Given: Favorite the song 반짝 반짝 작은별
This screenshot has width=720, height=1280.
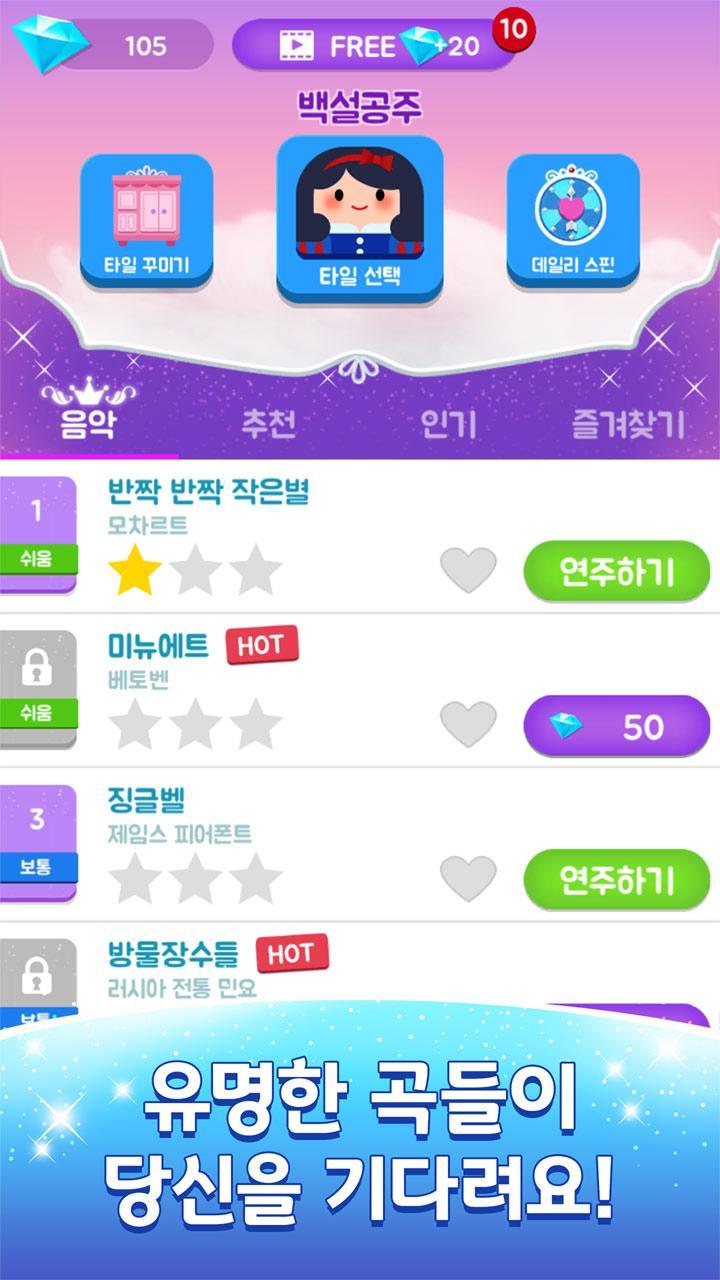Looking at the screenshot, I should (468, 570).
